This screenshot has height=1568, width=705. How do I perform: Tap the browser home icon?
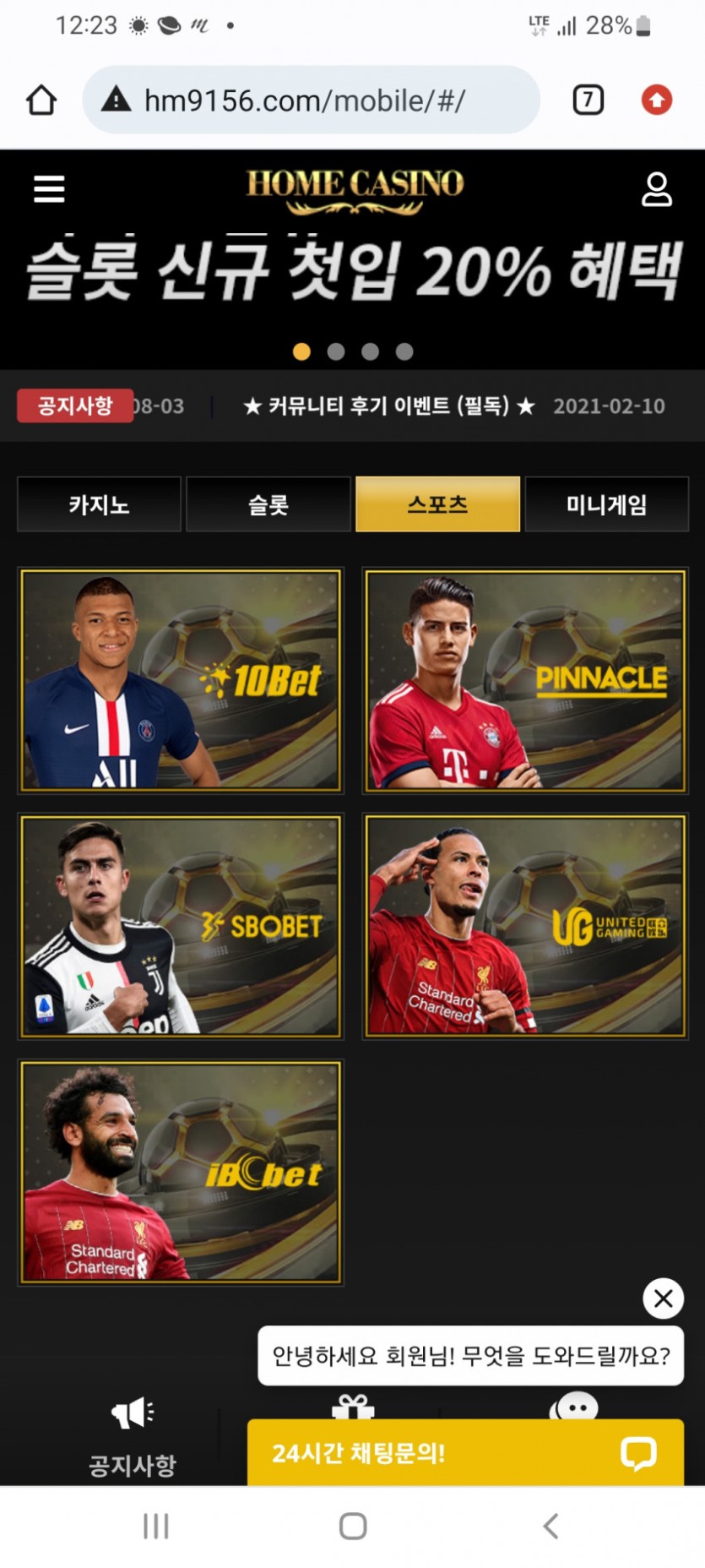pos(41,101)
